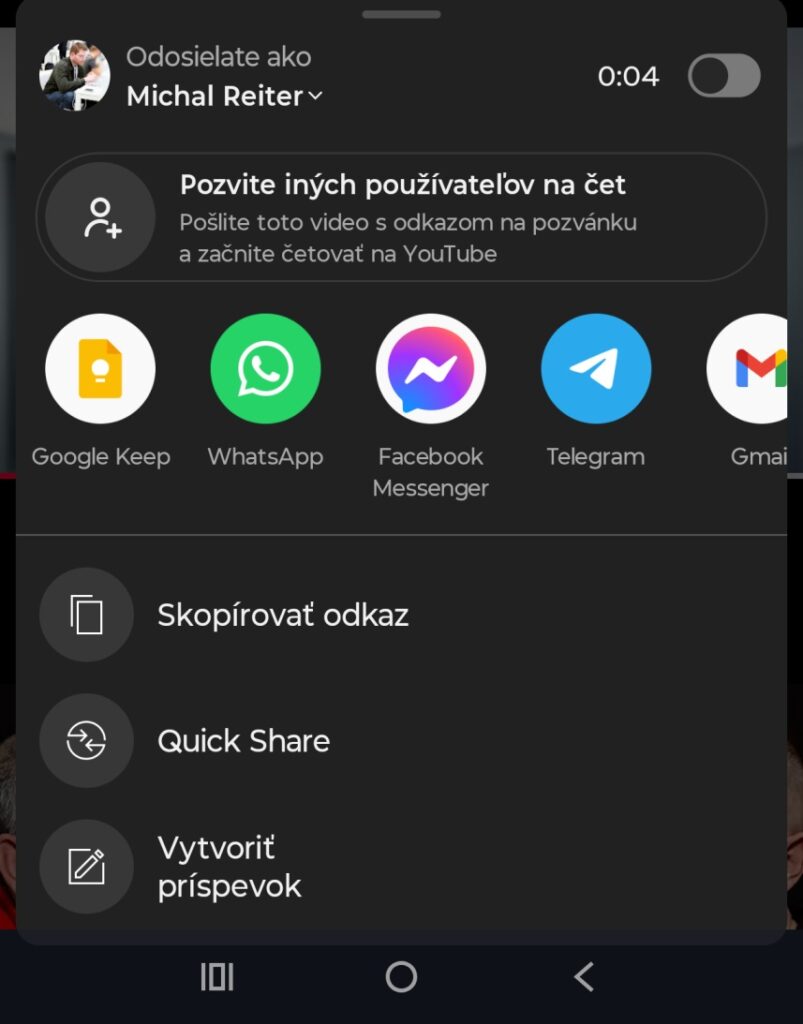Tap Vytvoriť príspevok
The width and height of the screenshot is (803, 1024).
click(x=229, y=866)
